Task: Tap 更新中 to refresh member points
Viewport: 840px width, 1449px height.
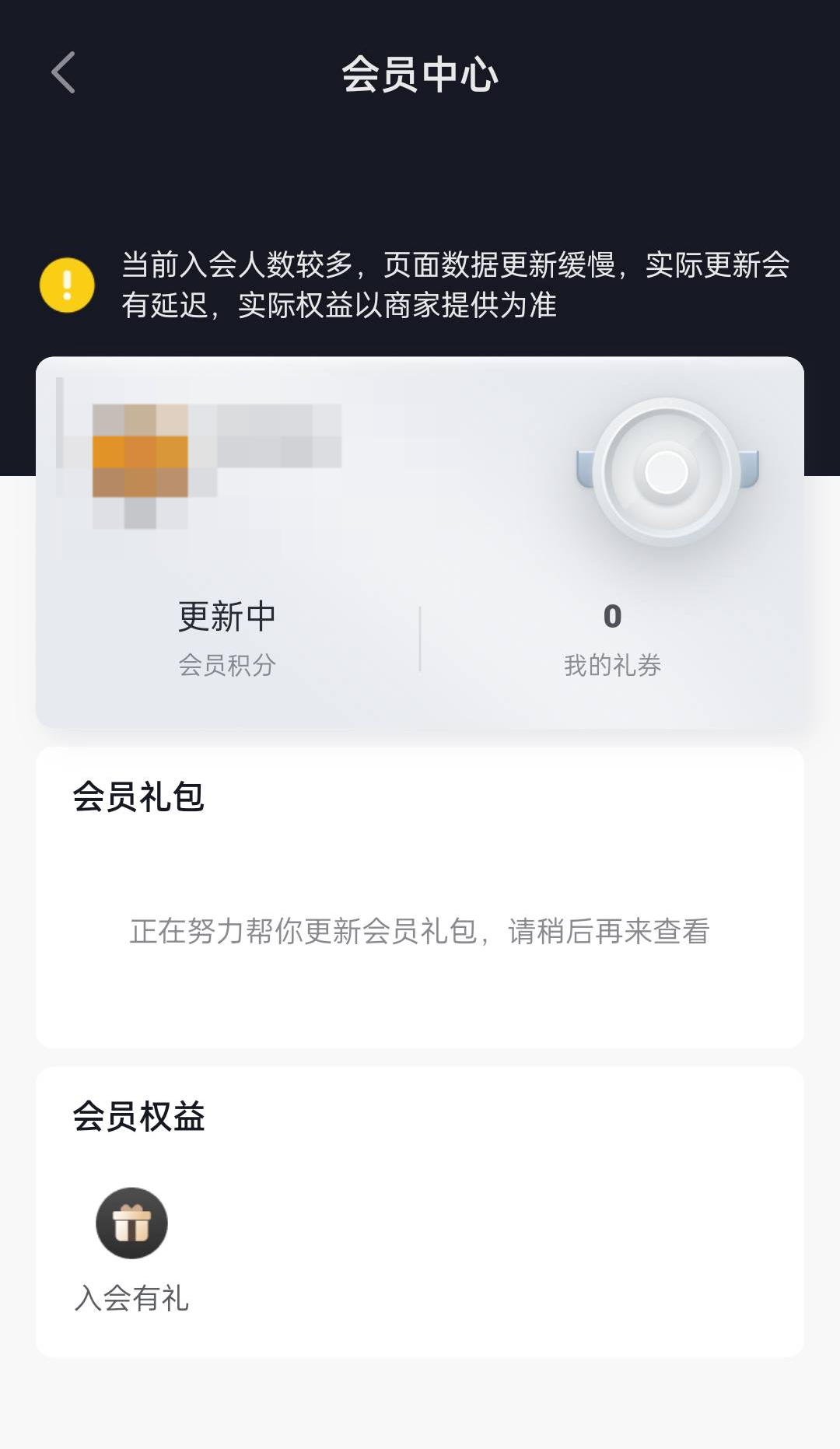Action: pos(226,617)
